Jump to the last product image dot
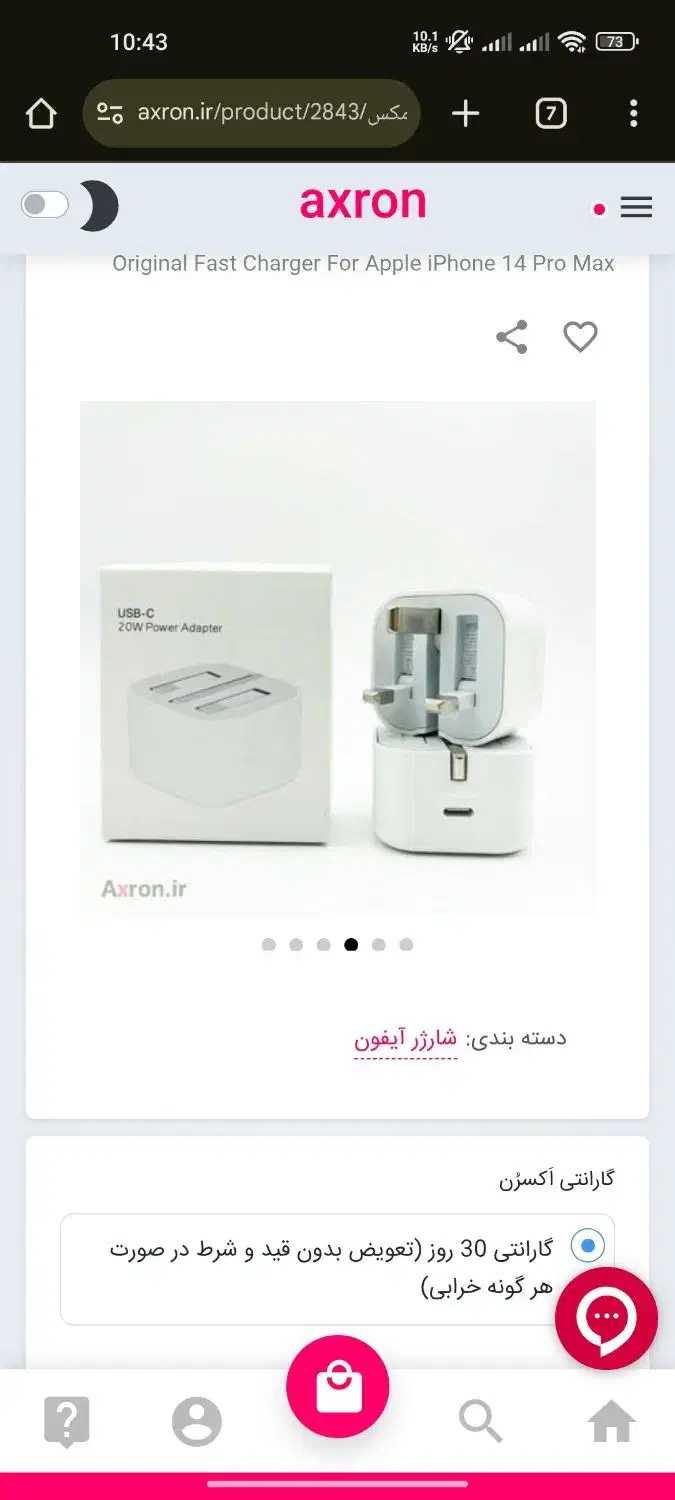 (406, 944)
